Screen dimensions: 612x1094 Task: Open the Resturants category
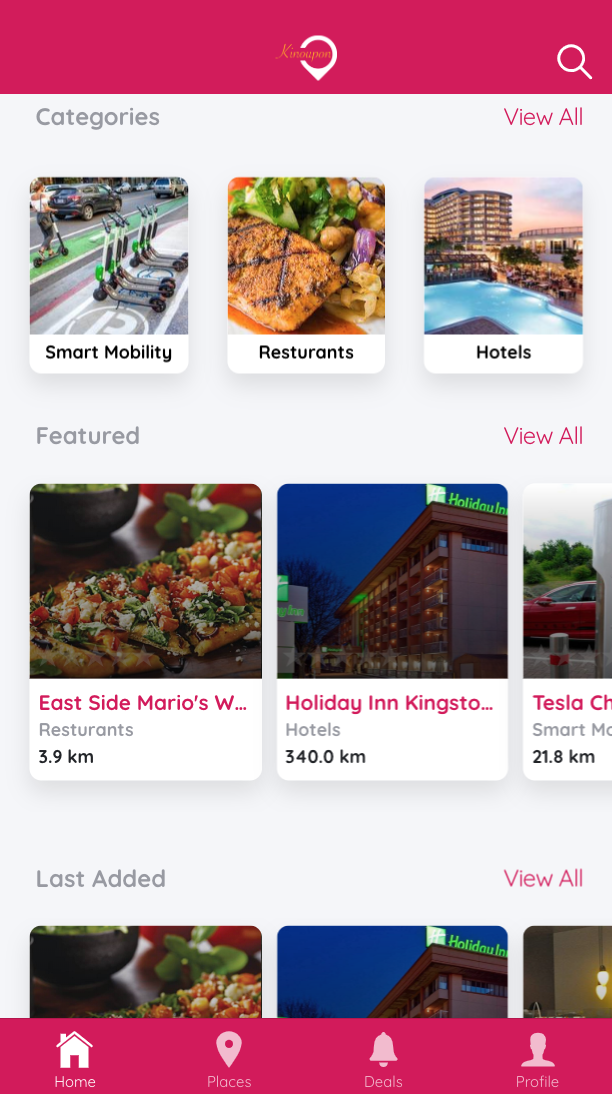tap(306, 275)
